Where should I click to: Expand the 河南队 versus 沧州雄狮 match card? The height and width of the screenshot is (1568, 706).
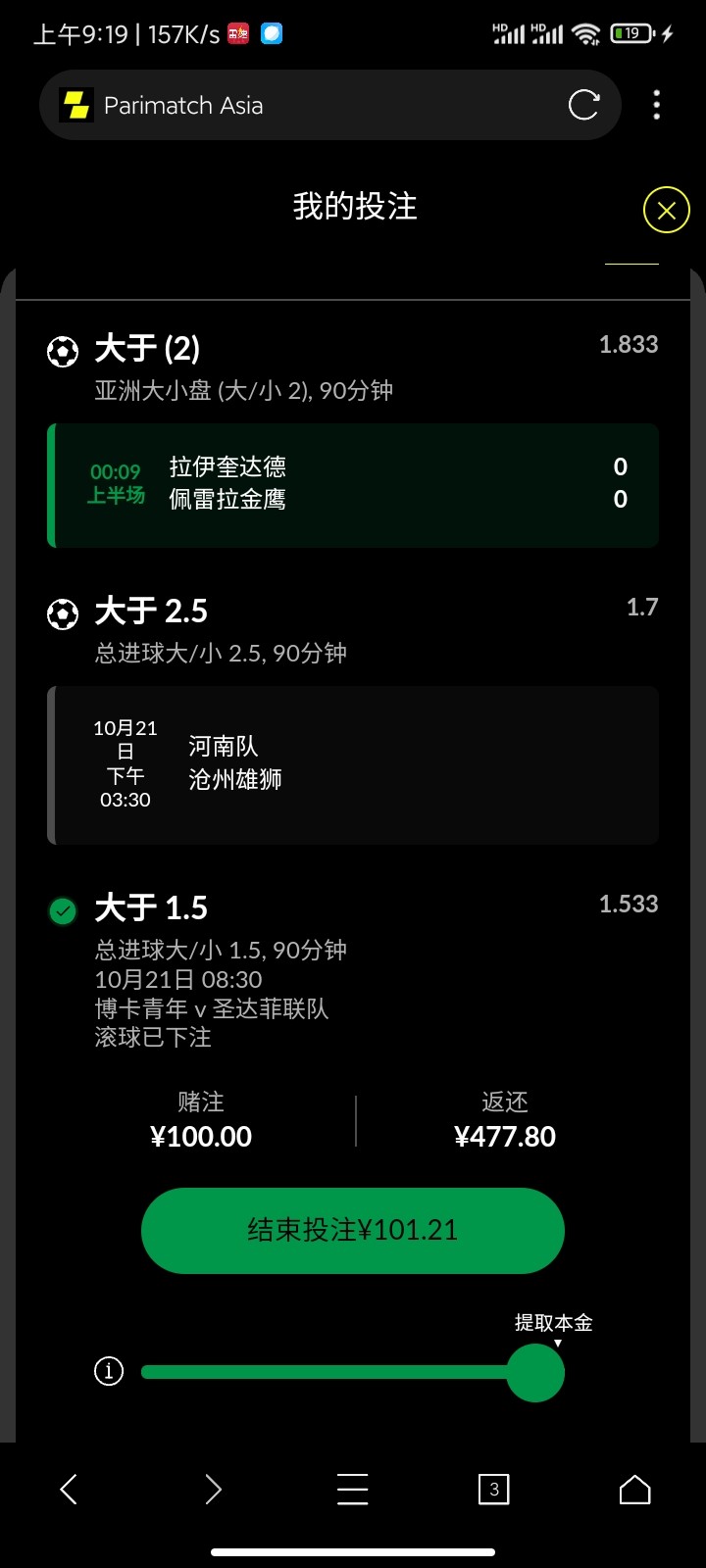353,764
